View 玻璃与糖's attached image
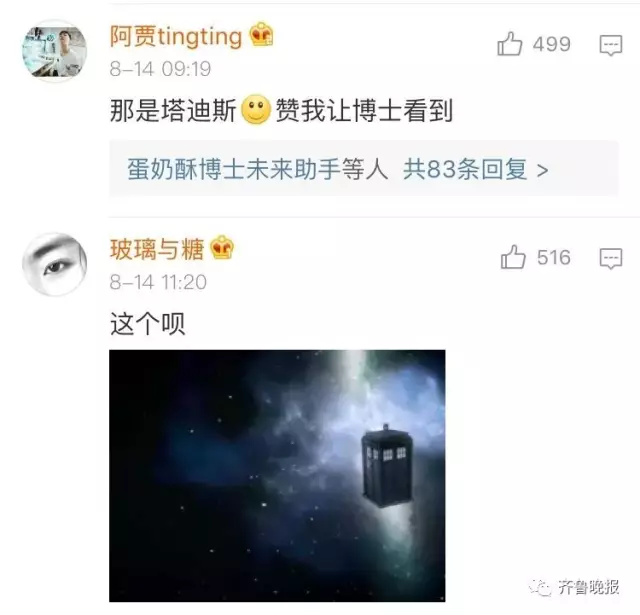 click(x=277, y=475)
